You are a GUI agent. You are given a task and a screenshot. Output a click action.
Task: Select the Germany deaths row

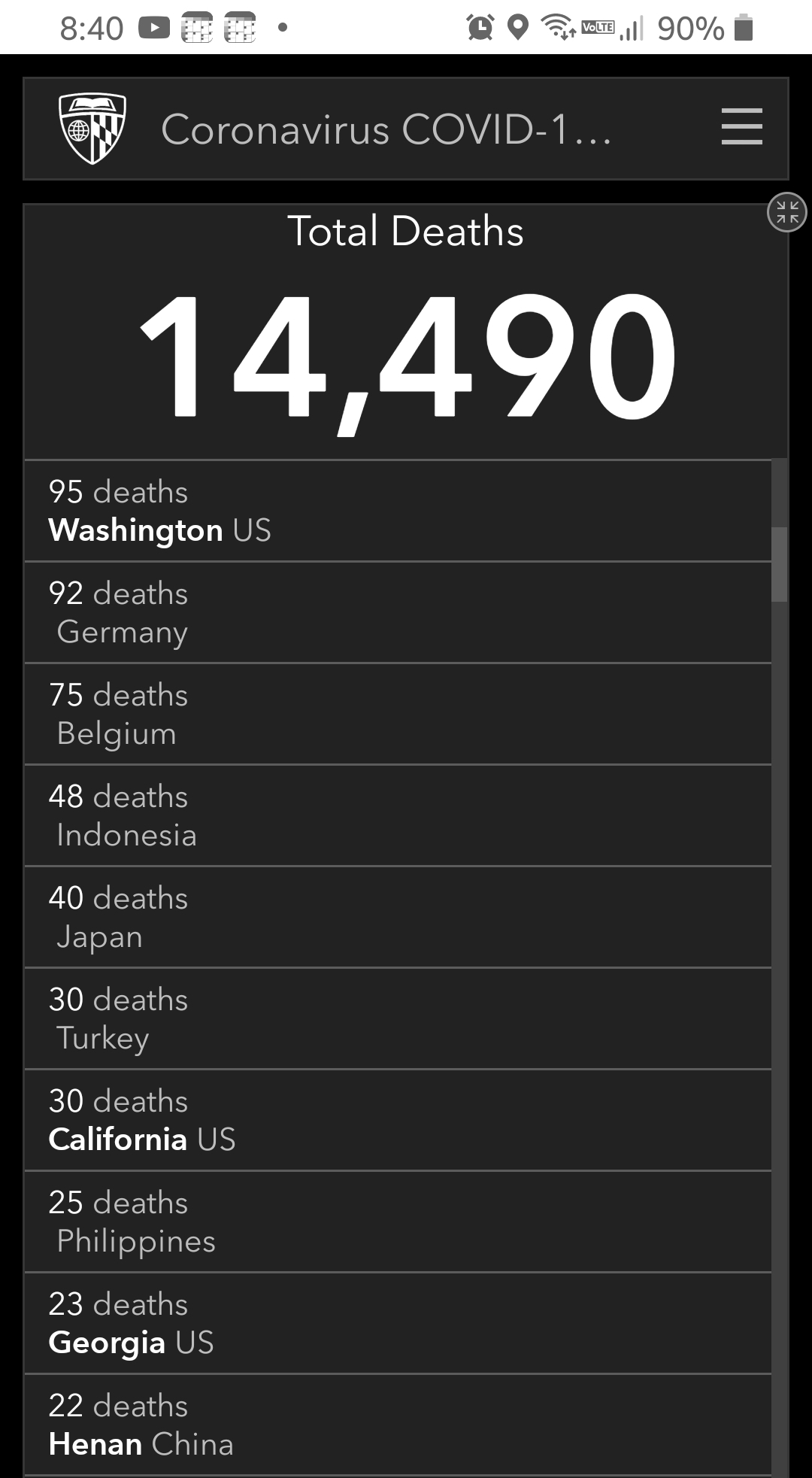pos(398,612)
